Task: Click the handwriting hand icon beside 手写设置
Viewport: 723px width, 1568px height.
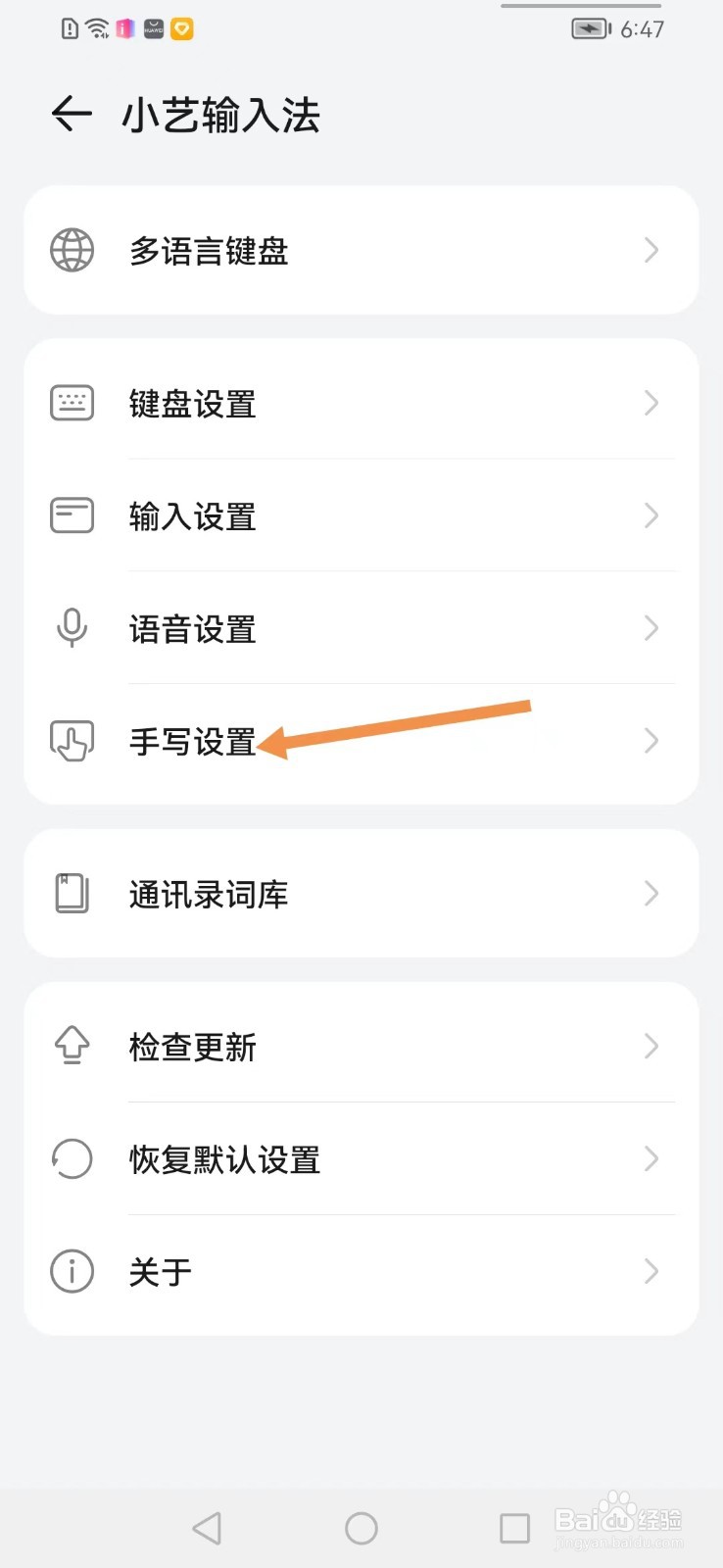Action: tap(70, 741)
